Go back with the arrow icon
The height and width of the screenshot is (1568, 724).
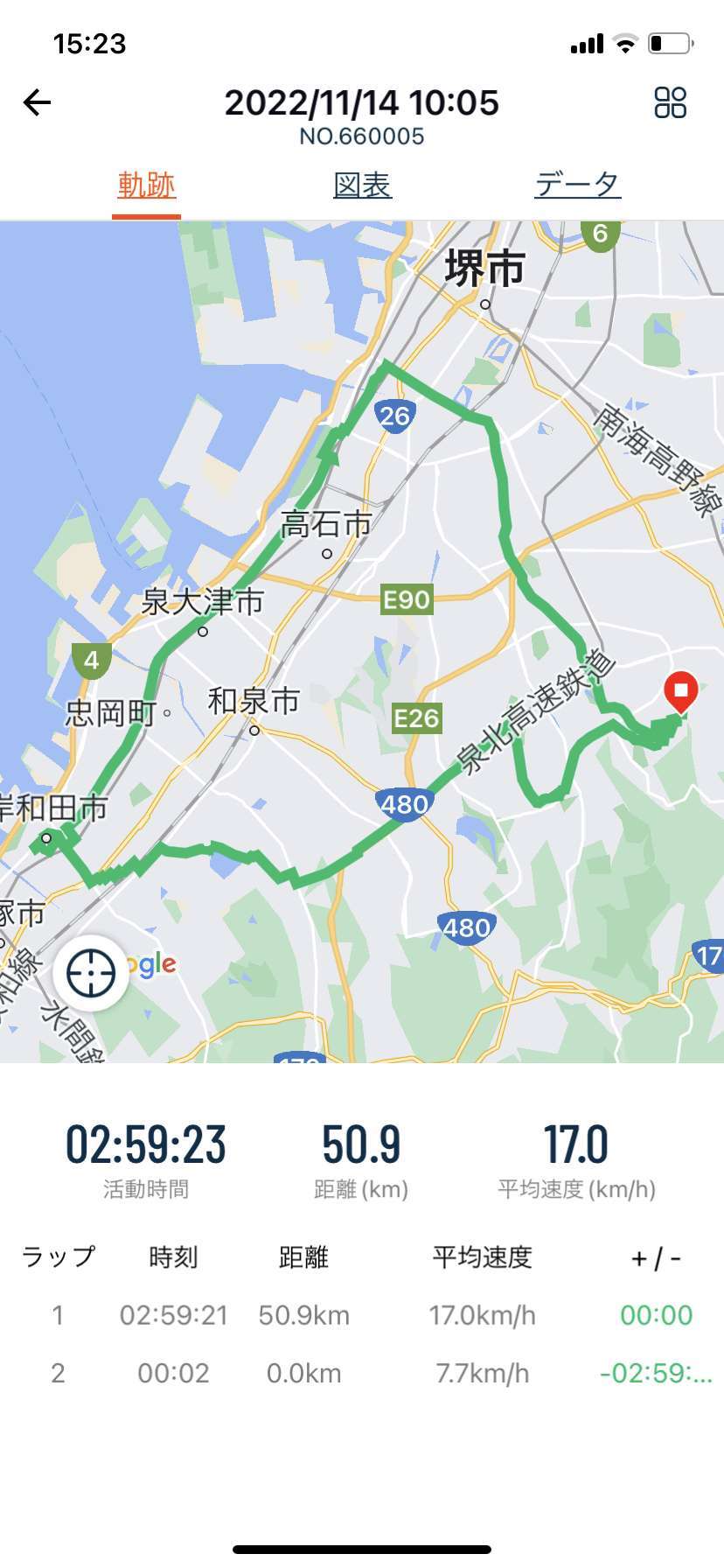[x=37, y=103]
